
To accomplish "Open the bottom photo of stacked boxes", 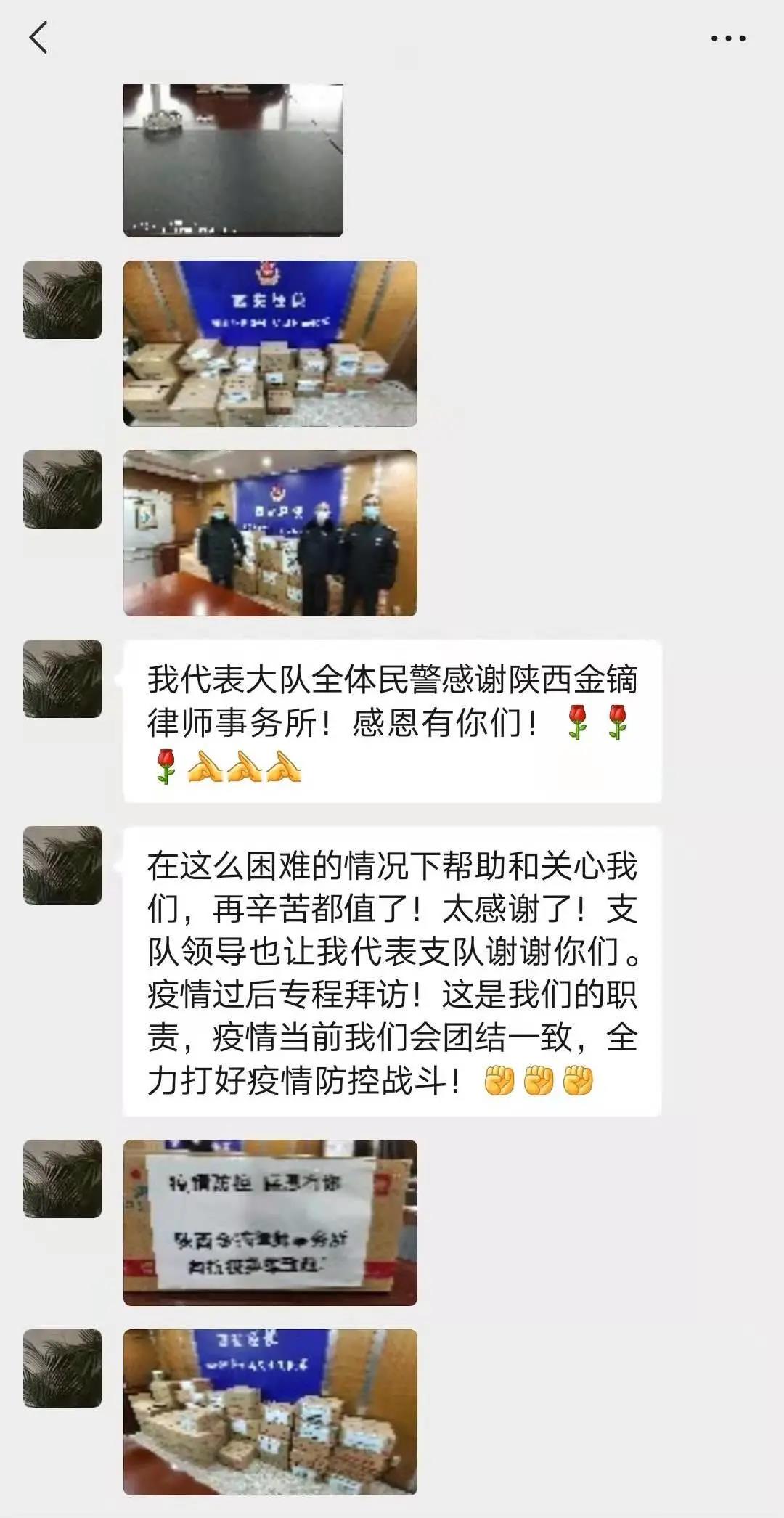I will (270, 1412).
